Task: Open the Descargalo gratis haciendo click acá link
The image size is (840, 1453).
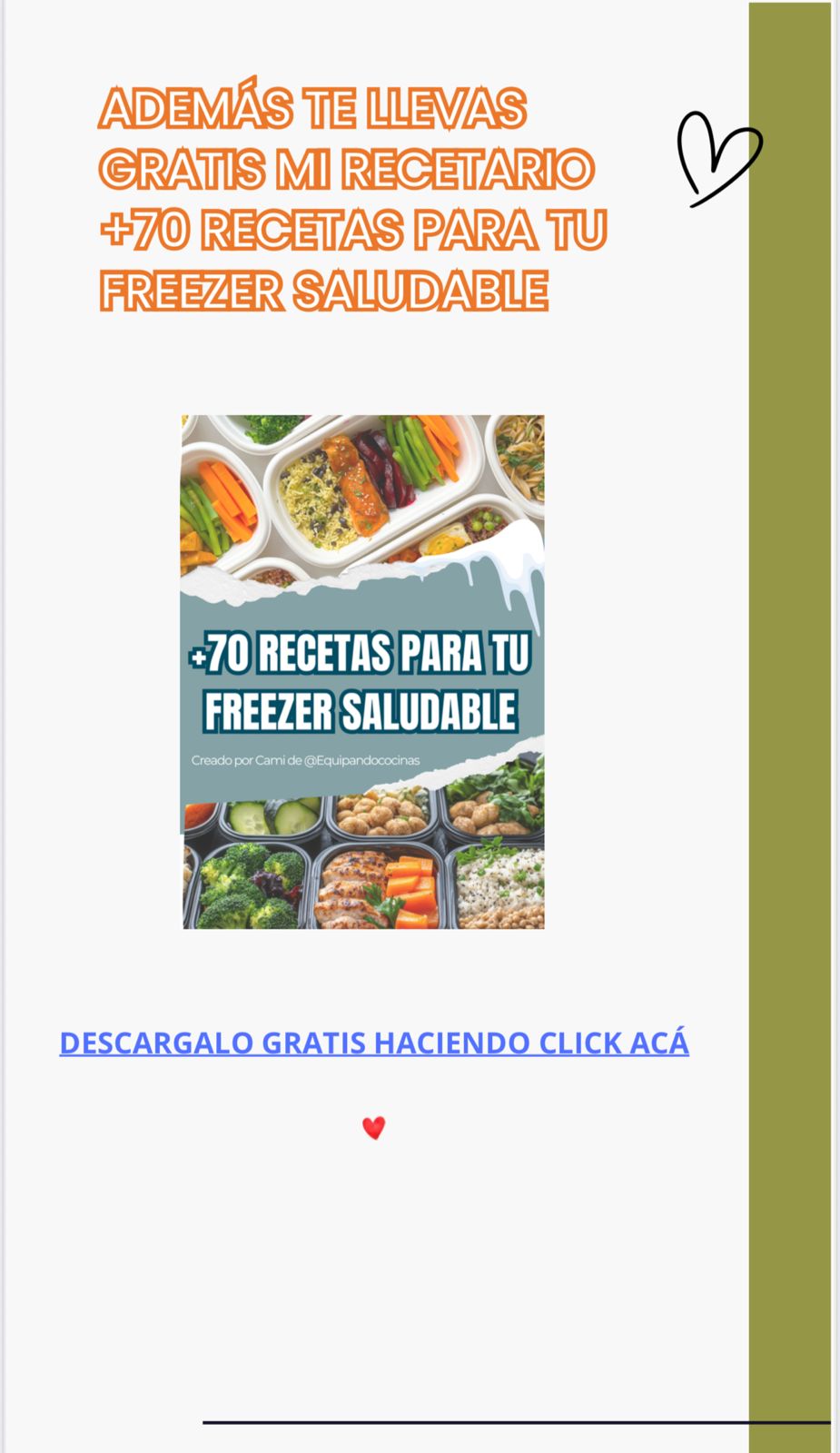Action: [374, 1043]
